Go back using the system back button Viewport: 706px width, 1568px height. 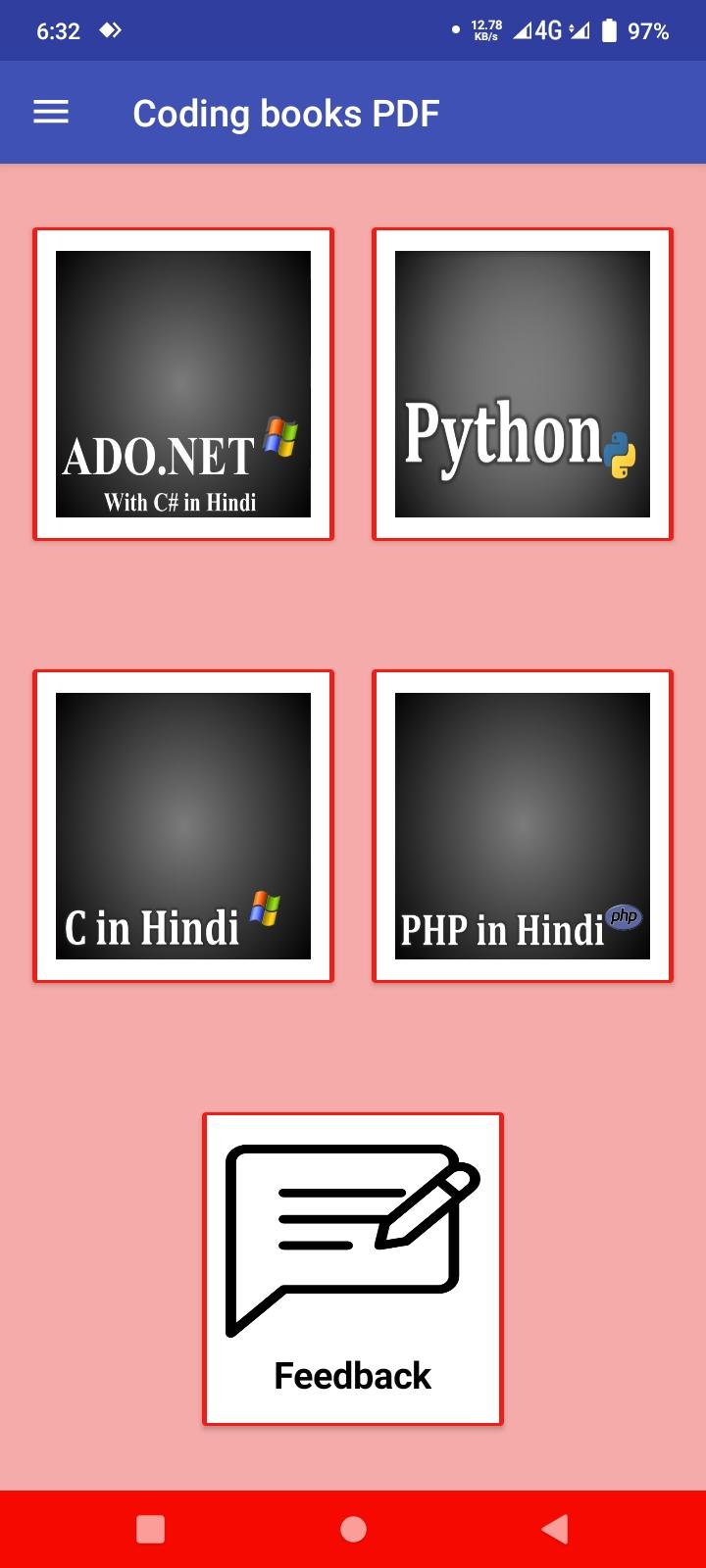point(555,1529)
